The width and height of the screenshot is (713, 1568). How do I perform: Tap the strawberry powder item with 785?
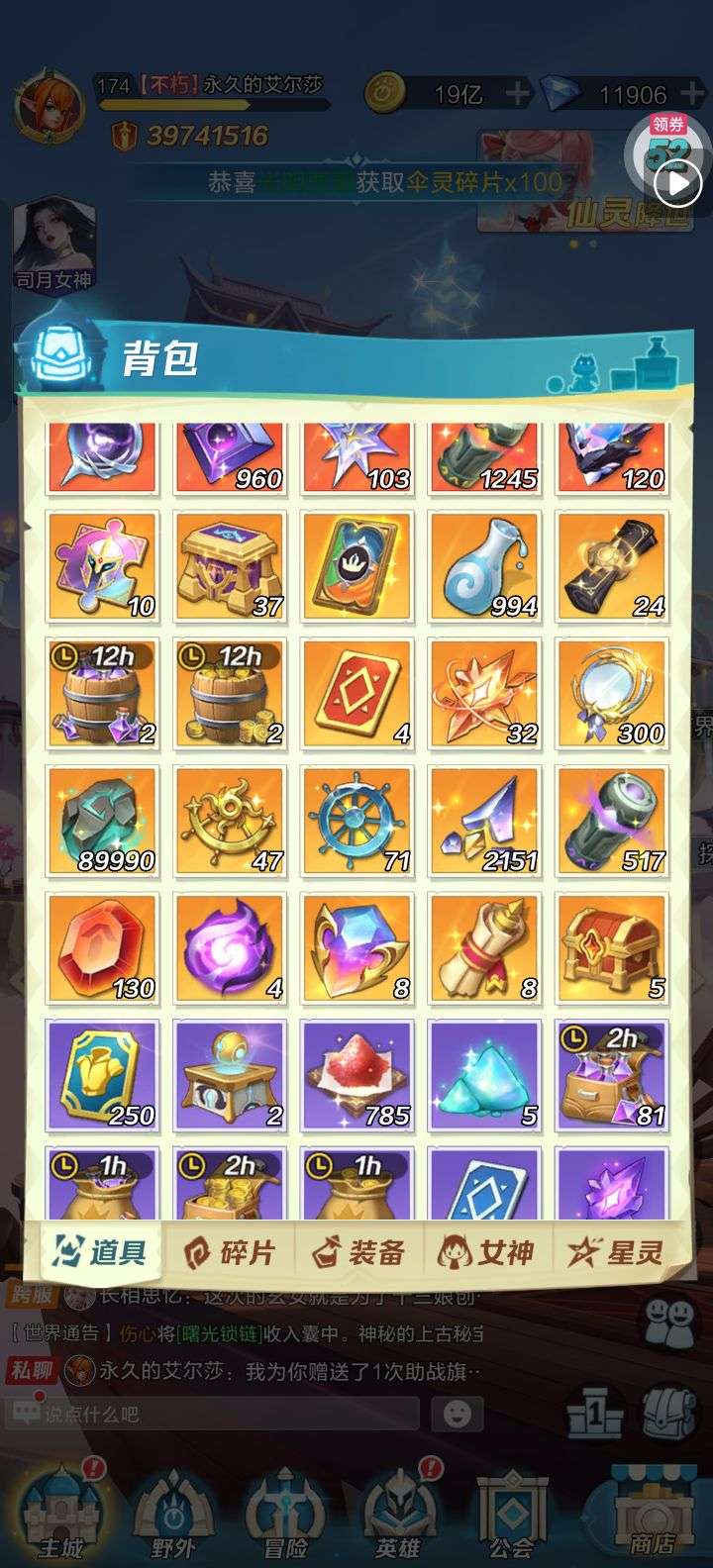(x=357, y=1076)
